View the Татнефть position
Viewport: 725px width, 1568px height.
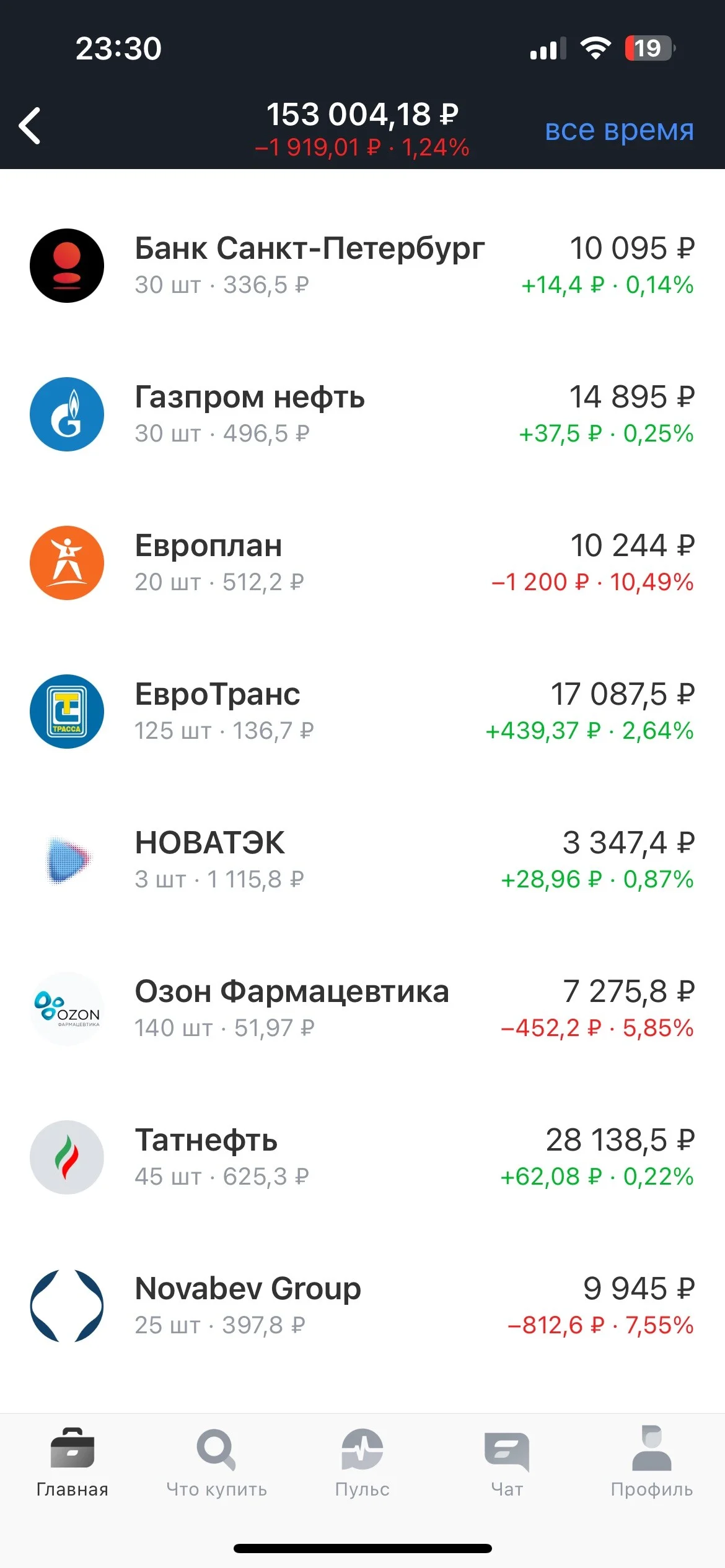[x=362, y=1157]
